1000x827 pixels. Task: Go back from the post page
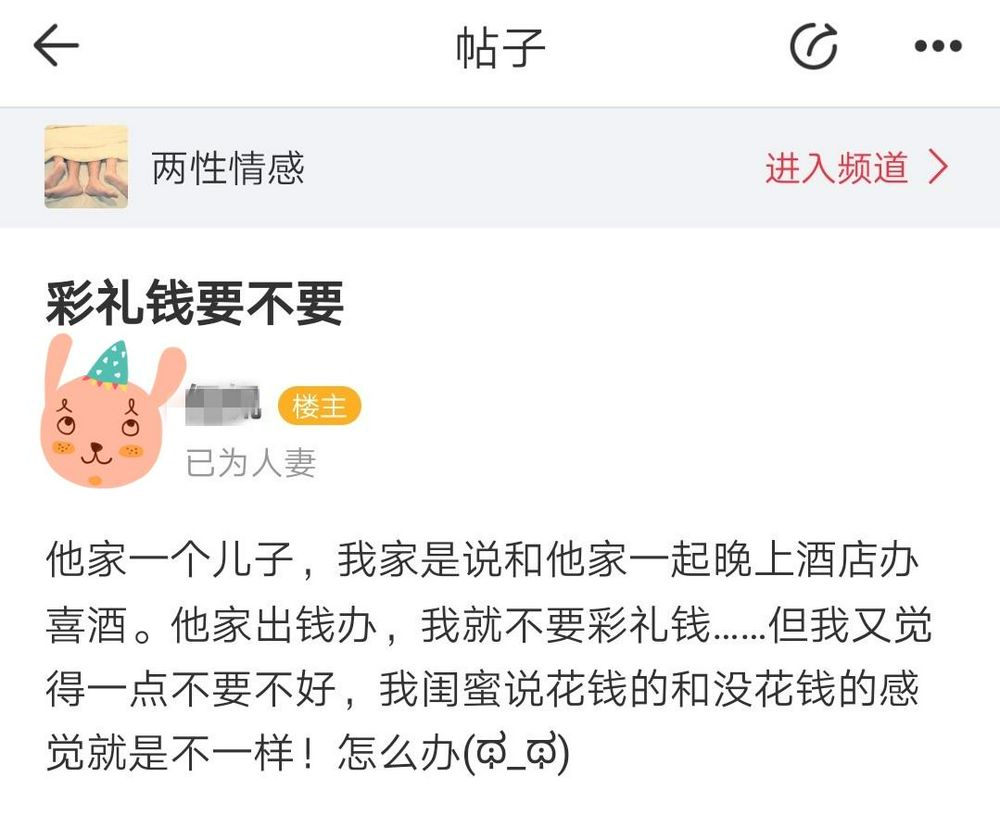pos(56,47)
